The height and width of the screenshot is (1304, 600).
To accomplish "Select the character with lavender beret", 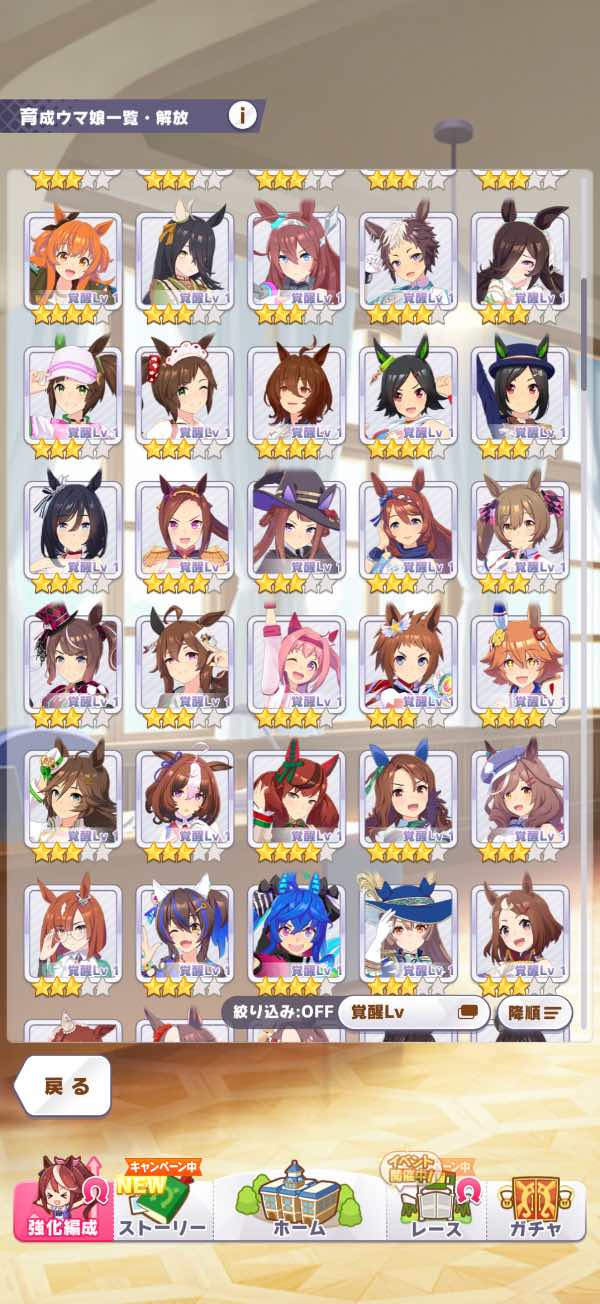I will click(x=520, y=798).
